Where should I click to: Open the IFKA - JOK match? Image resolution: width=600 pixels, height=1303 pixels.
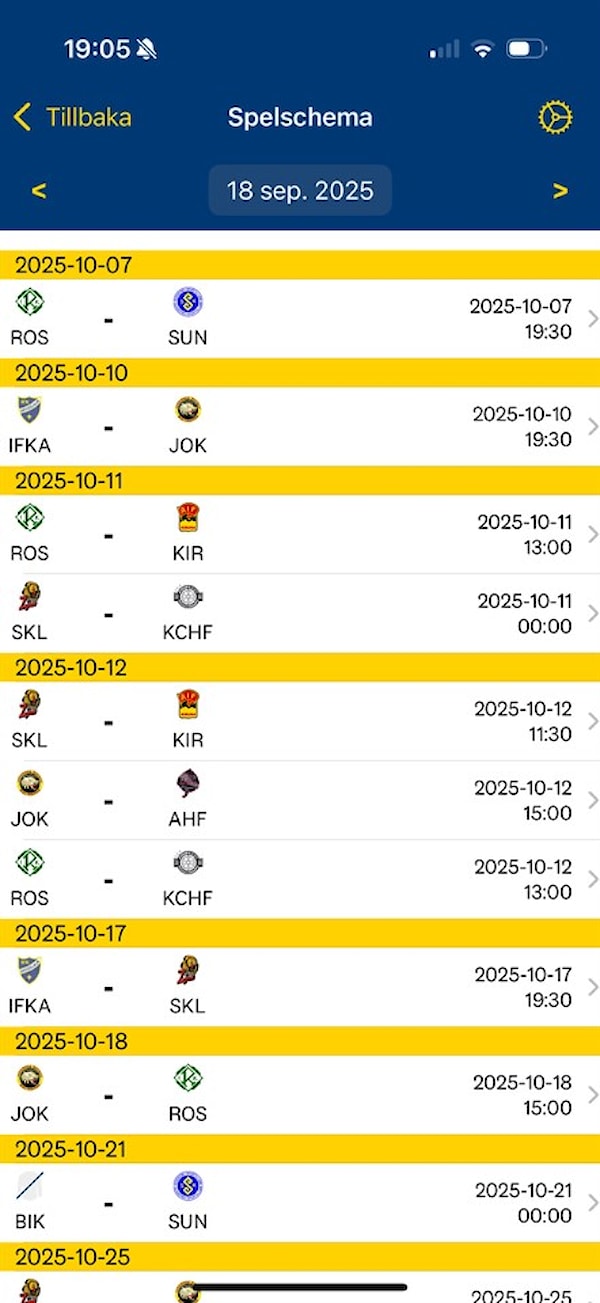pos(300,426)
